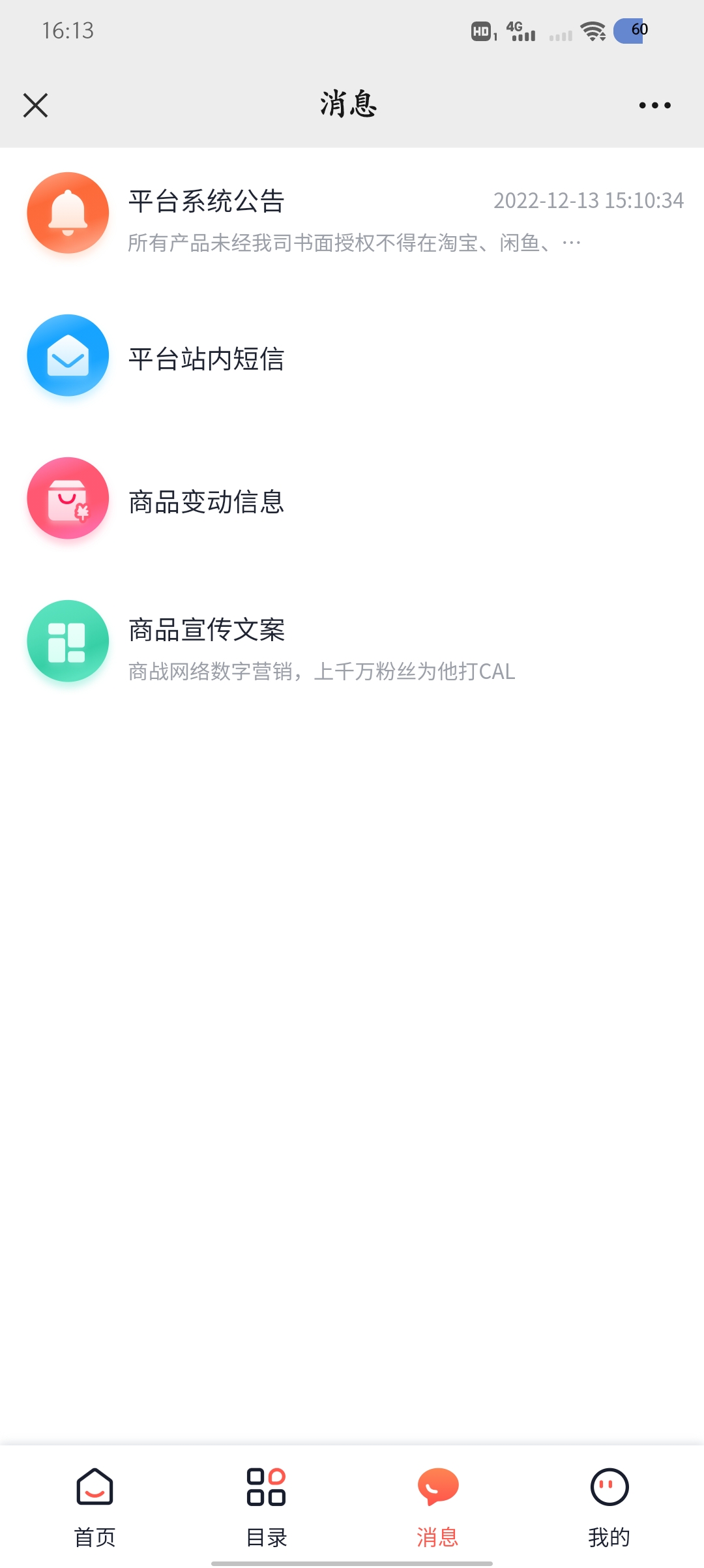Open the 平台系统公告 bell icon
This screenshot has height=1568, width=704.
pyautogui.click(x=67, y=213)
